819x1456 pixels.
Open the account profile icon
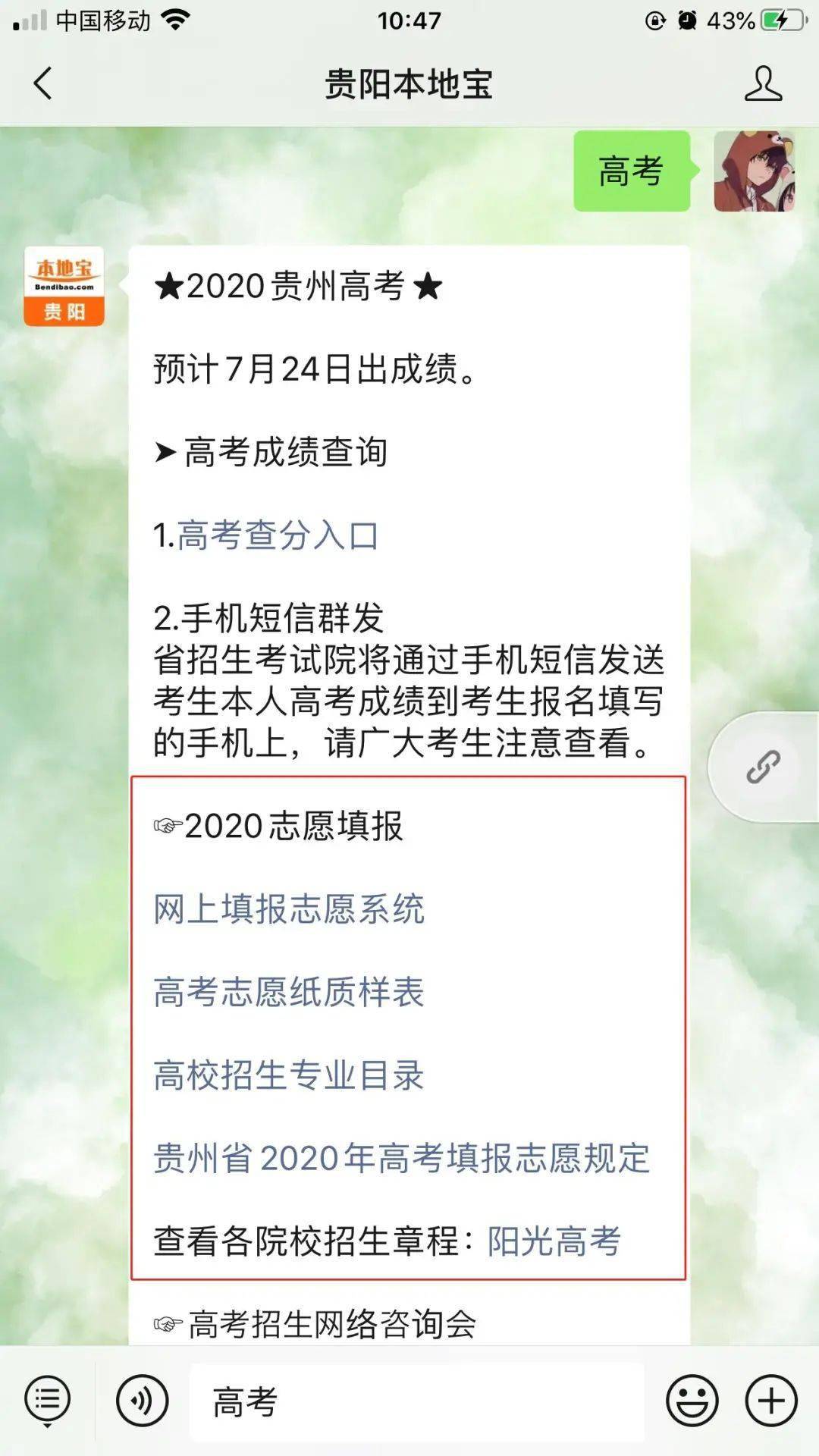coord(762,83)
